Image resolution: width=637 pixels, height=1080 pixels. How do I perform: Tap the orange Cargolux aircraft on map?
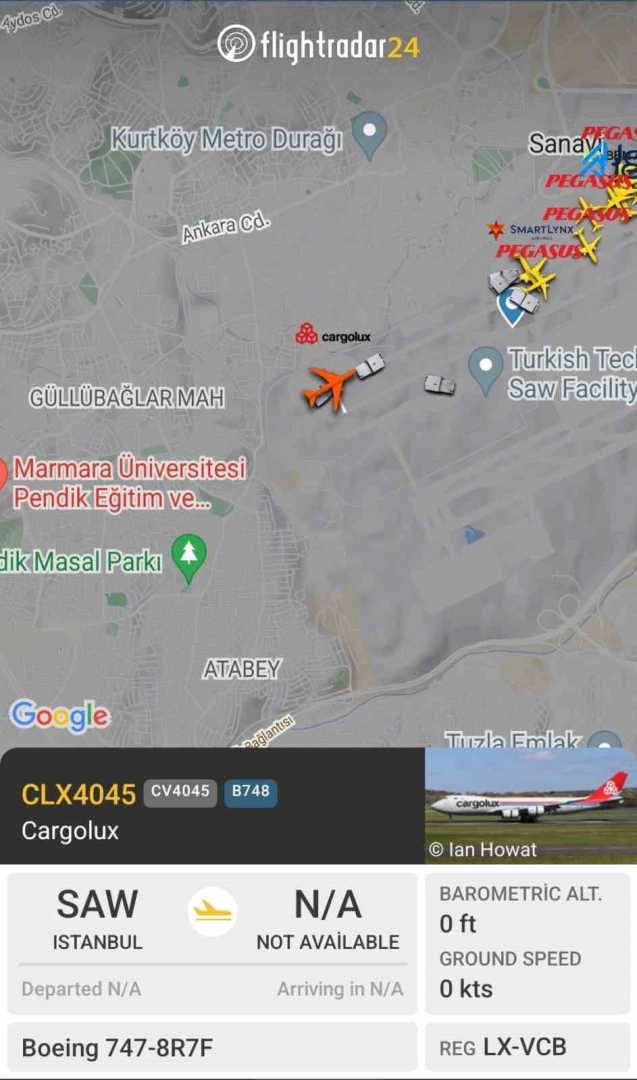[x=328, y=387]
